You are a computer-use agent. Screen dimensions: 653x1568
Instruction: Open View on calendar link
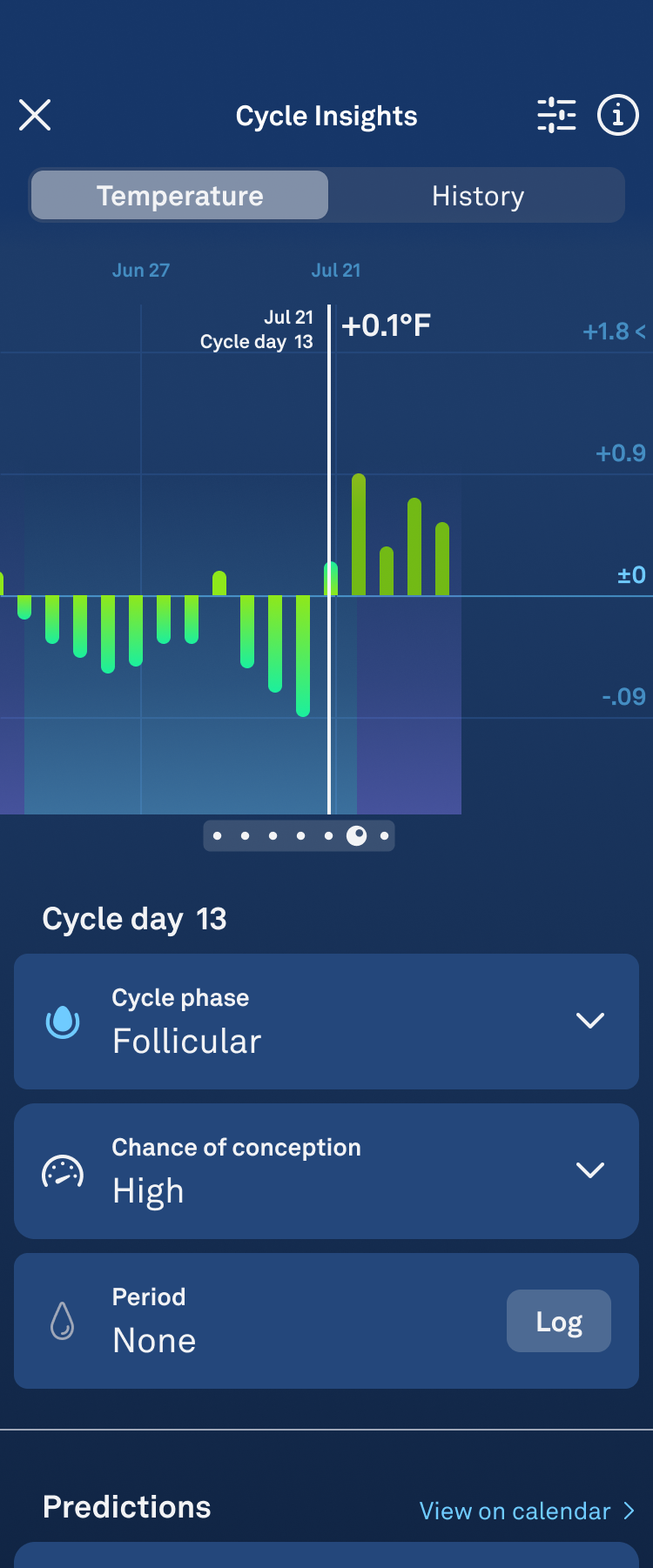526,1511
